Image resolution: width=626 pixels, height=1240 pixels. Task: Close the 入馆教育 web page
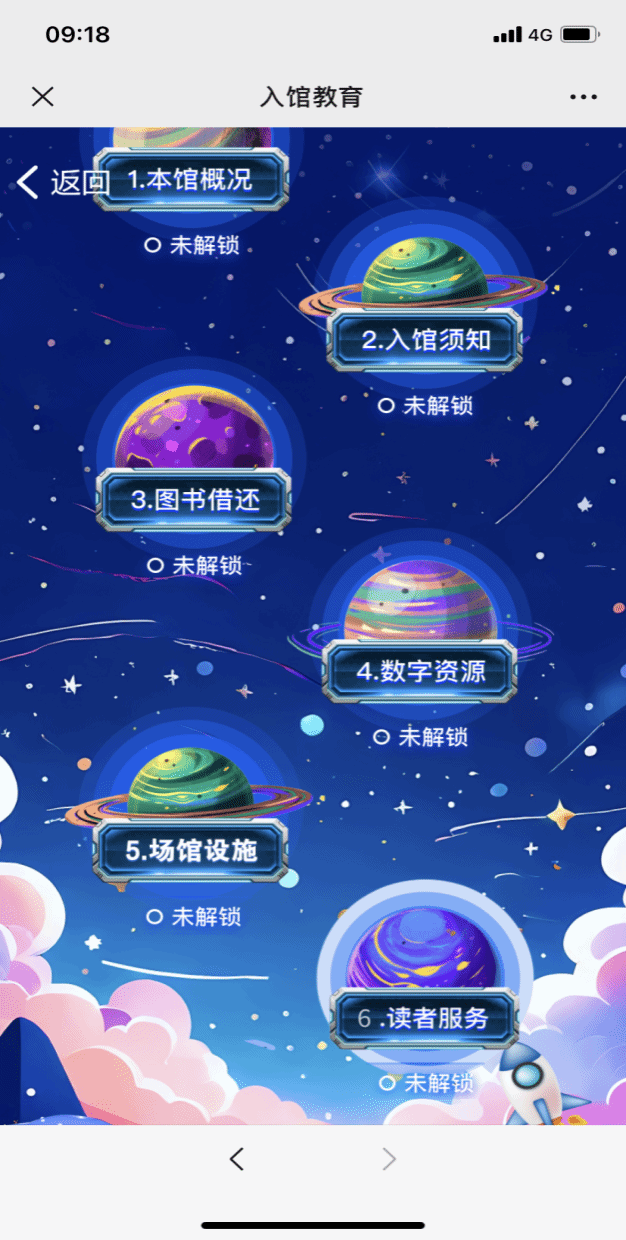[42, 97]
